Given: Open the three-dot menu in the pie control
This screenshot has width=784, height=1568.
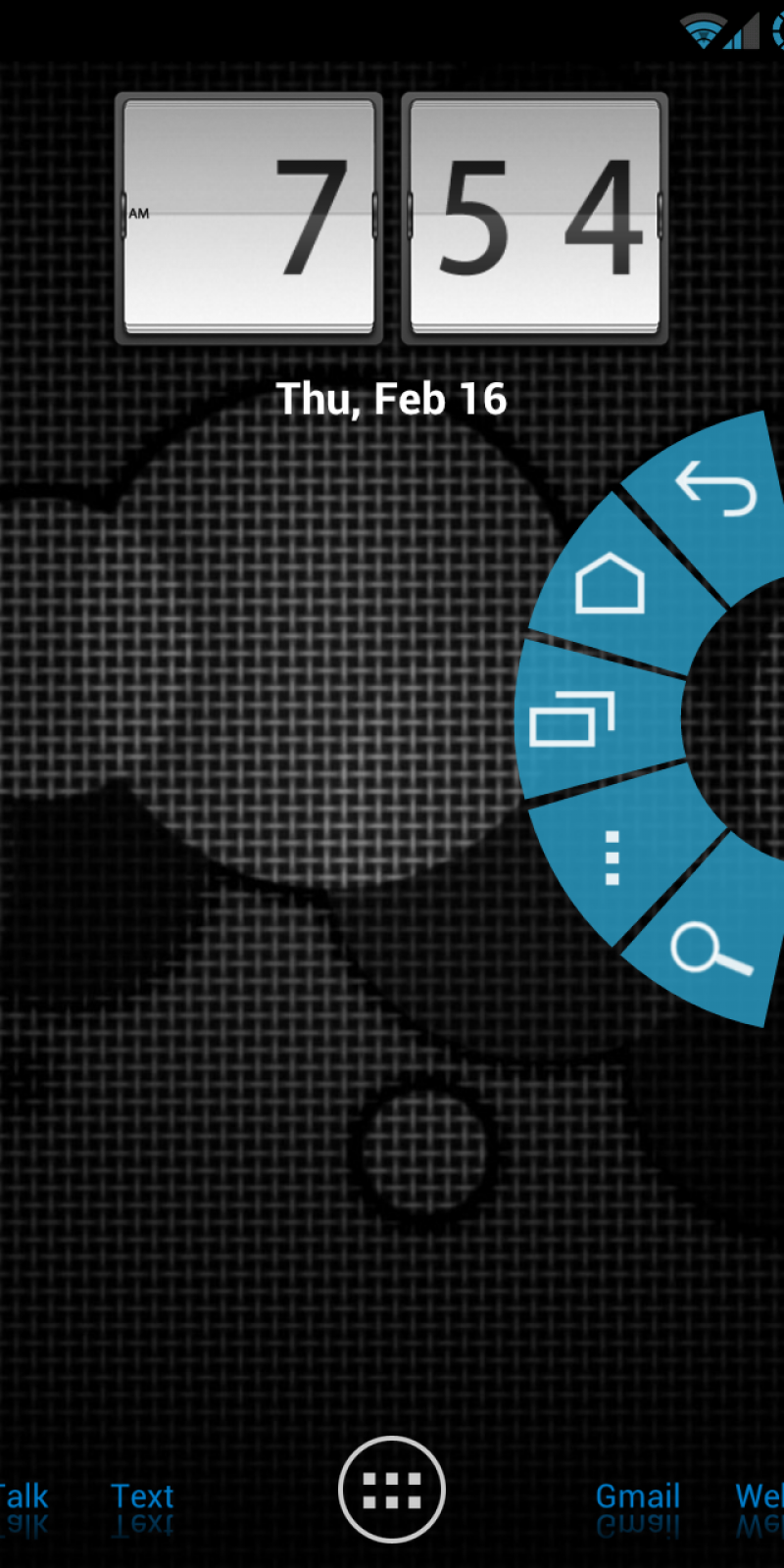Looking at the screenshot, I should (612, 858).
